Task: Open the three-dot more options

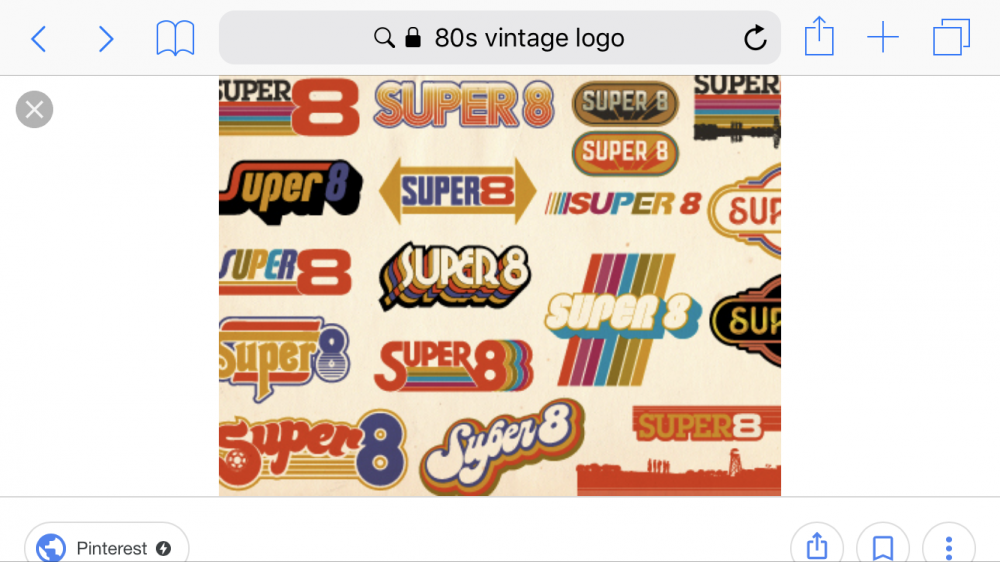Action: tap(948, 547)
